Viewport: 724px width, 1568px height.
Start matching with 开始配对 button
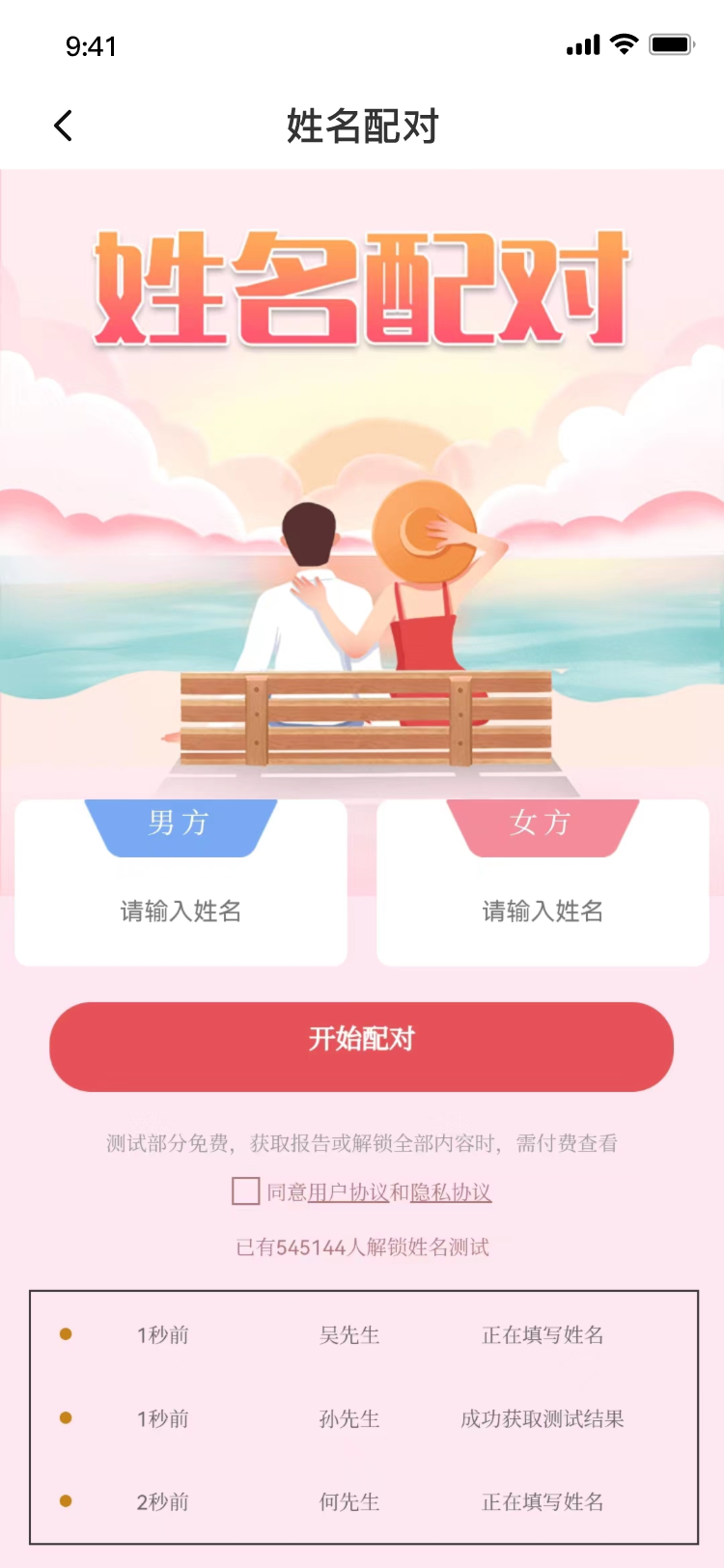(361, 1047)
